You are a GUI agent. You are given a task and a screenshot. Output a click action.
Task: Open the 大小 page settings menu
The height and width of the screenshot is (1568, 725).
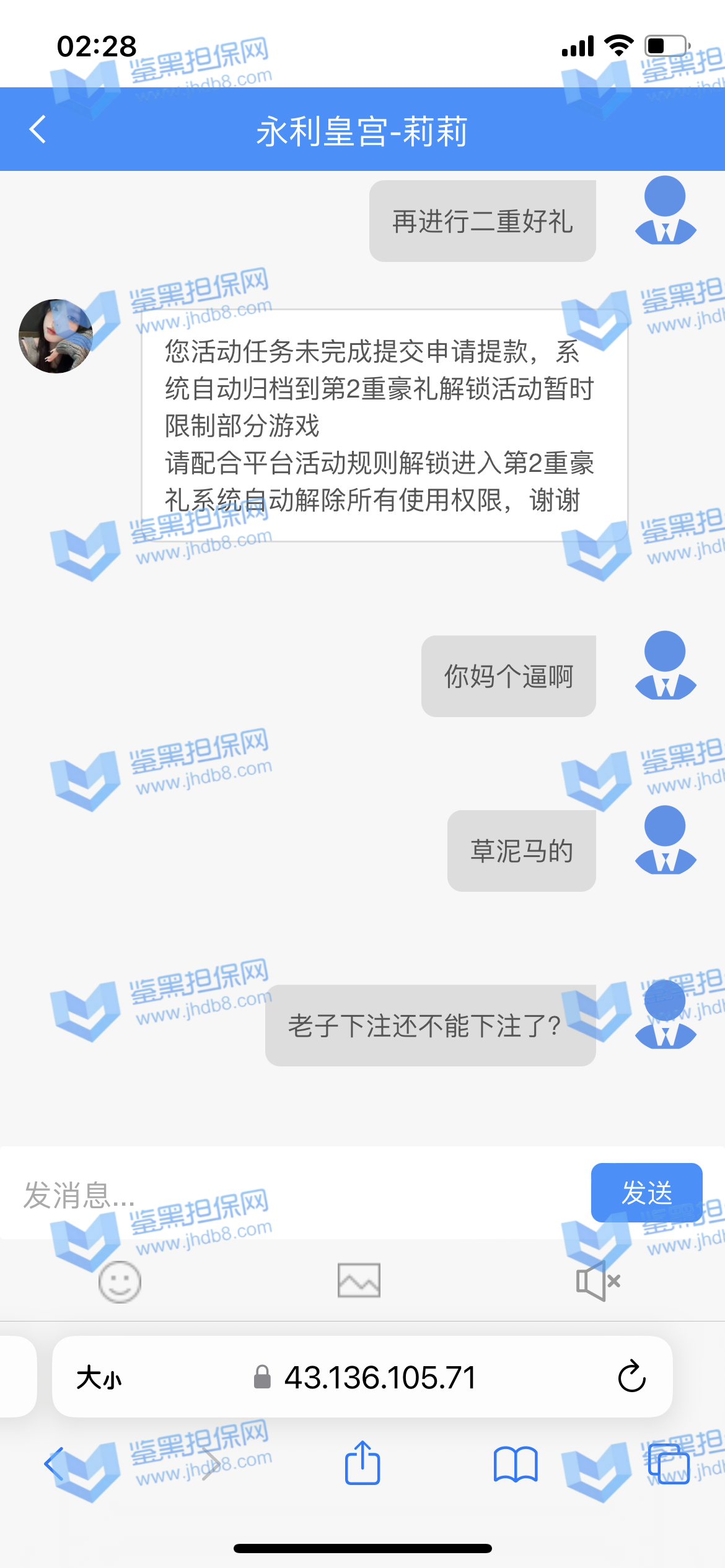tap(99, 1378)
